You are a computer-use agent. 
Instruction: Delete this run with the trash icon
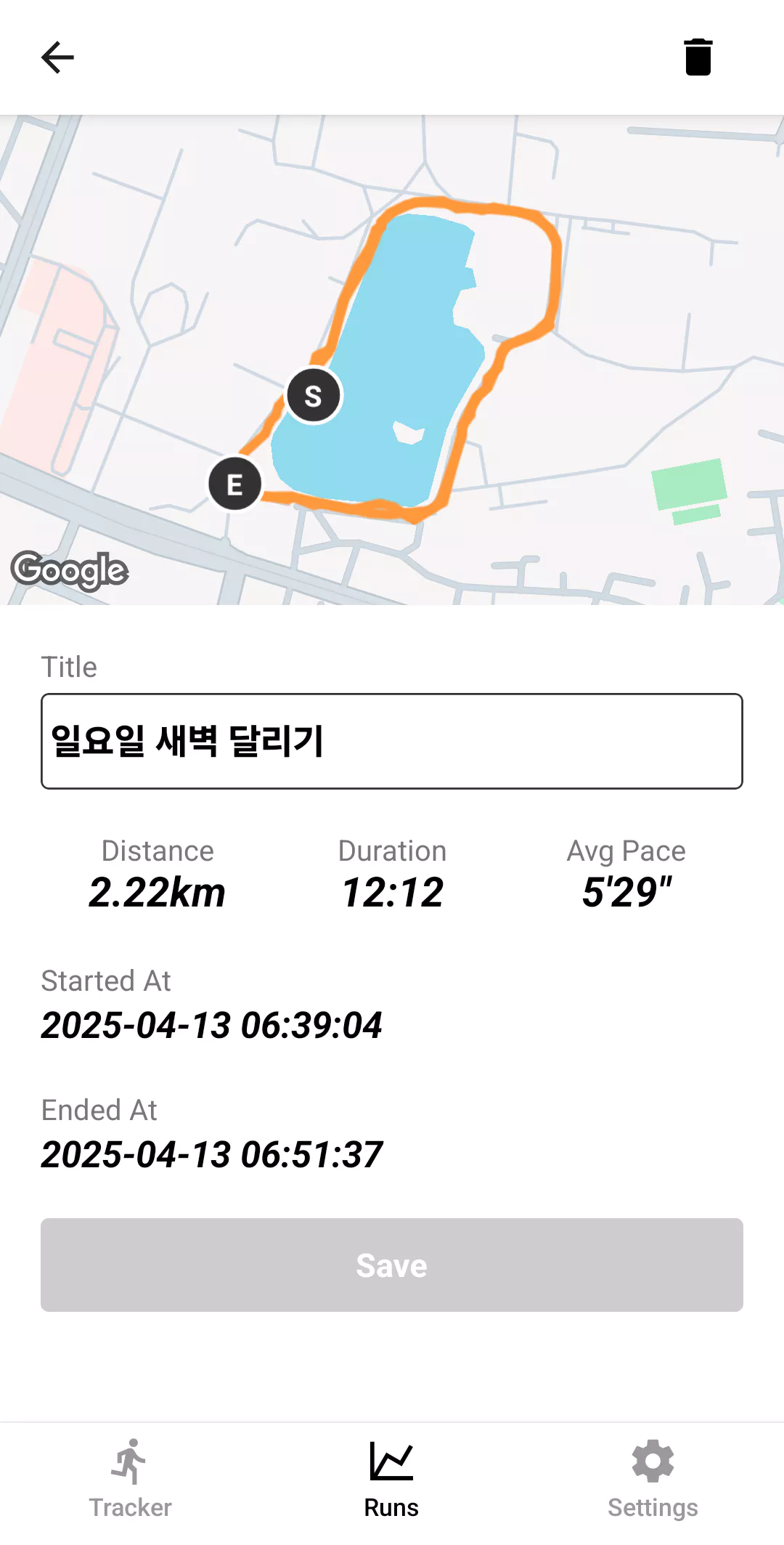coord(698,57)
